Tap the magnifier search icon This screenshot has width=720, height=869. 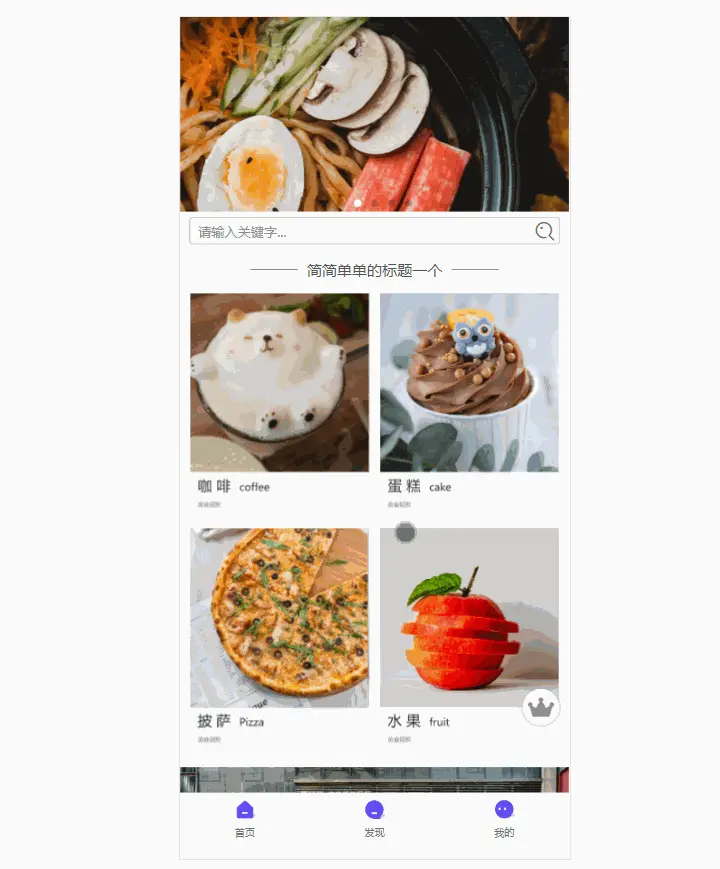click(544, 231)
